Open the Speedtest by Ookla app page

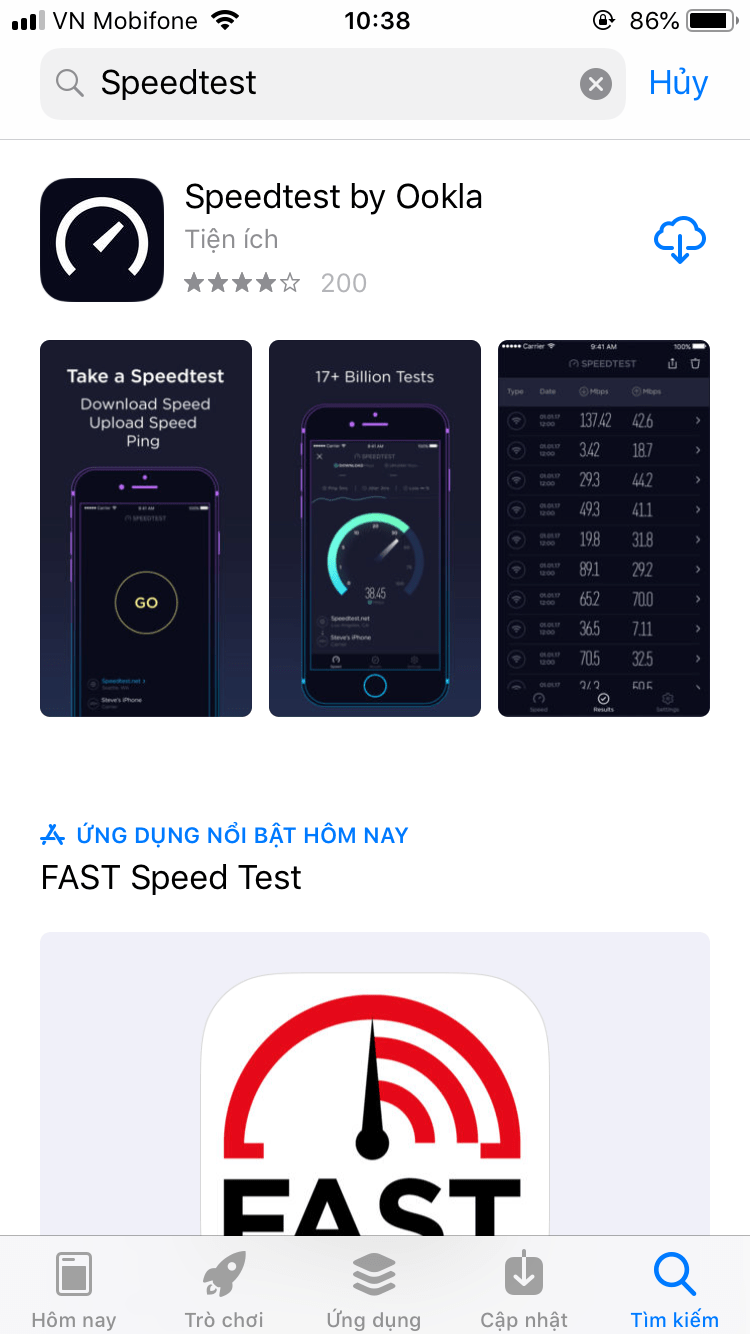(x=334, y=198)
